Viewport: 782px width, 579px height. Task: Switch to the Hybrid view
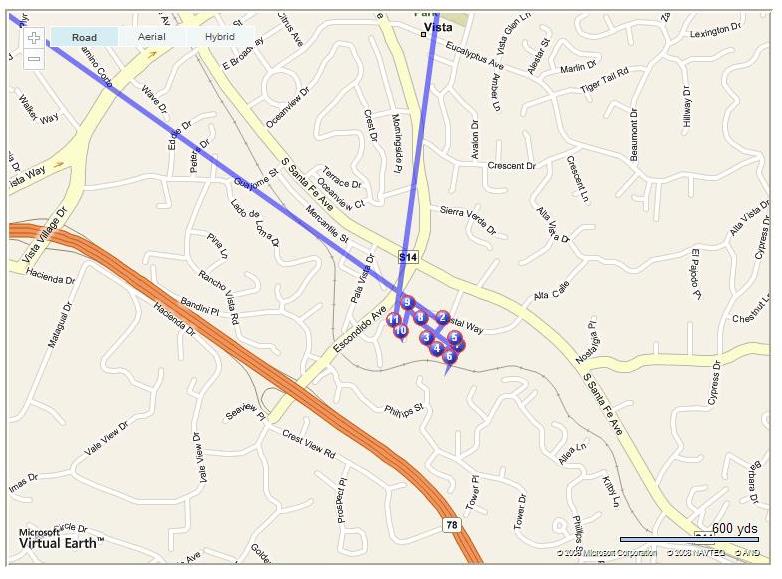pyautogui.click(x=220, y=37)
